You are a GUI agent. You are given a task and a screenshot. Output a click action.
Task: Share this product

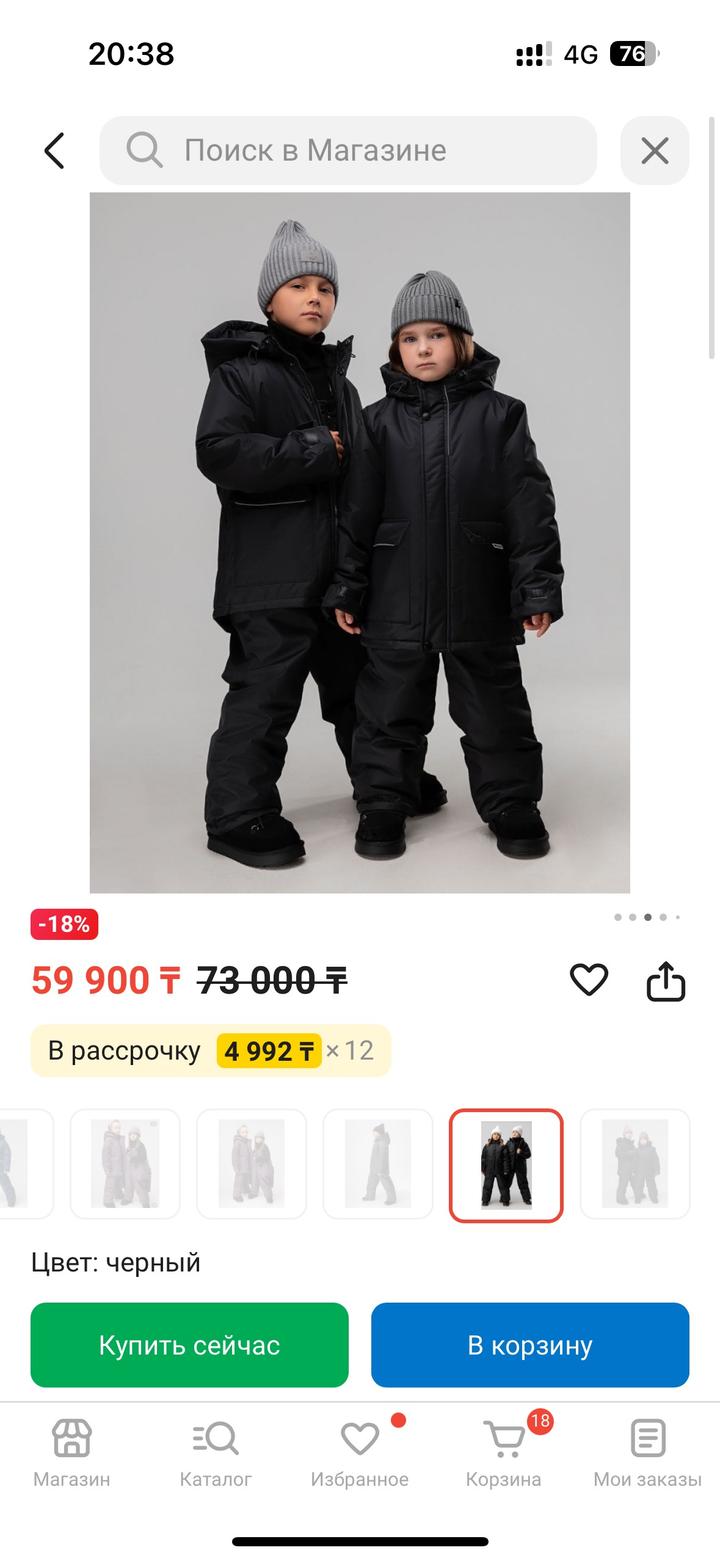[x=665, y=981]
